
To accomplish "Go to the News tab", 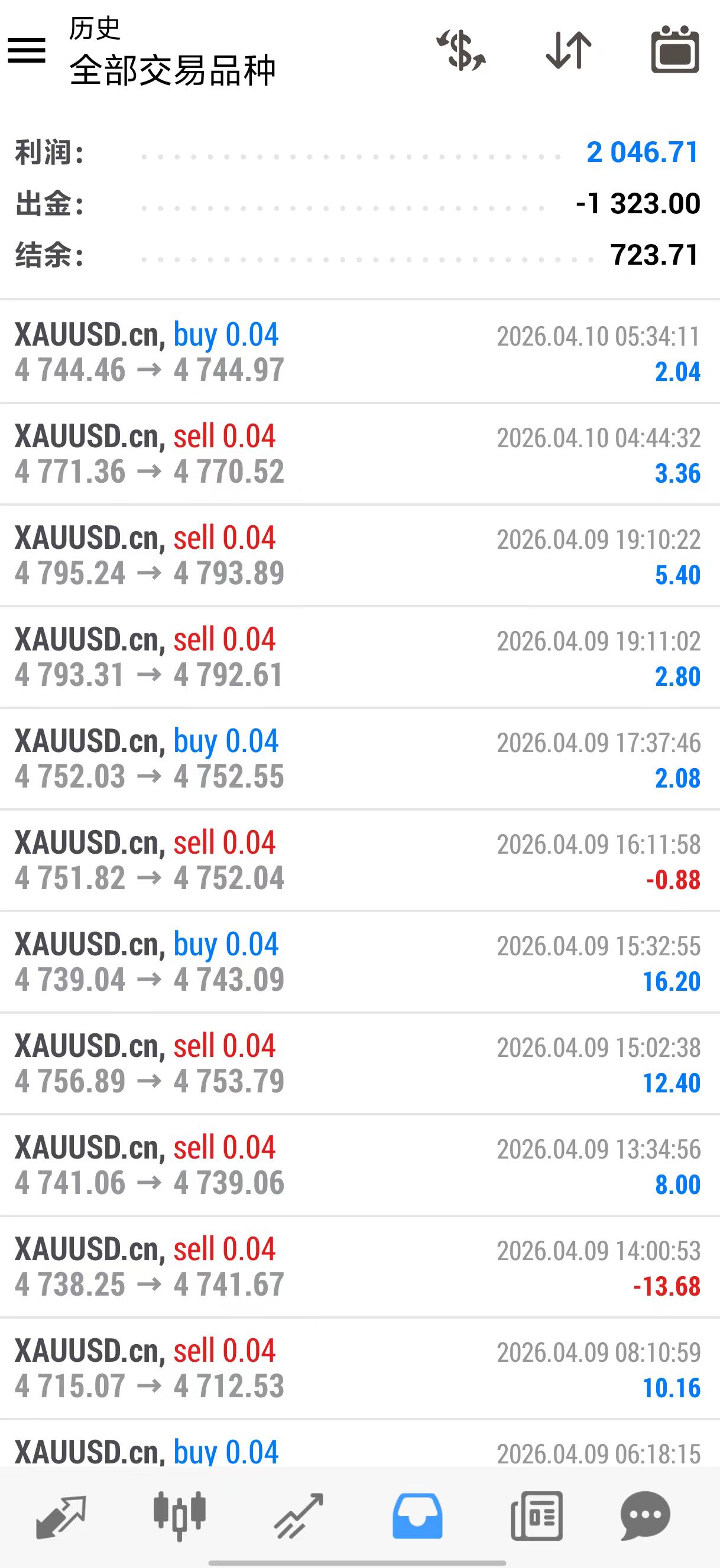I will 536,1515.
